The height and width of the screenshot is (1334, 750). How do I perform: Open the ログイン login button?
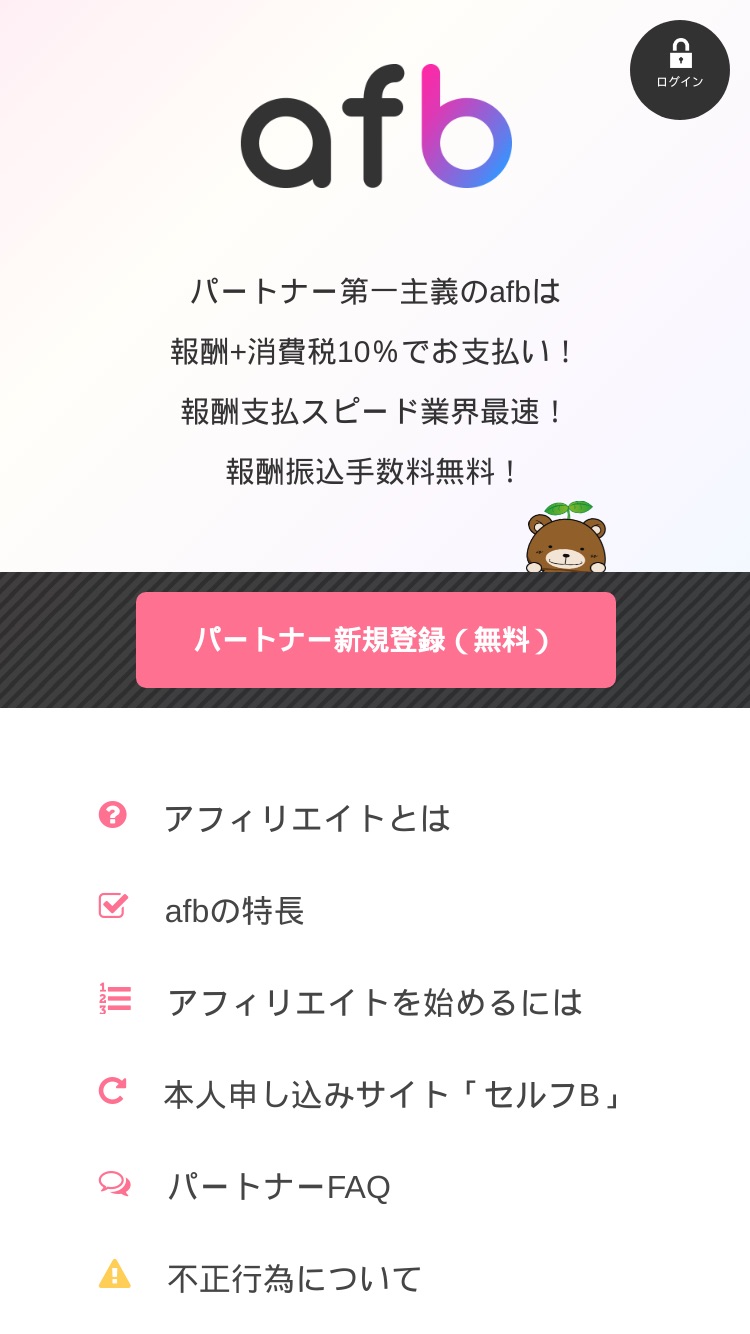click(x=680, y=70)
